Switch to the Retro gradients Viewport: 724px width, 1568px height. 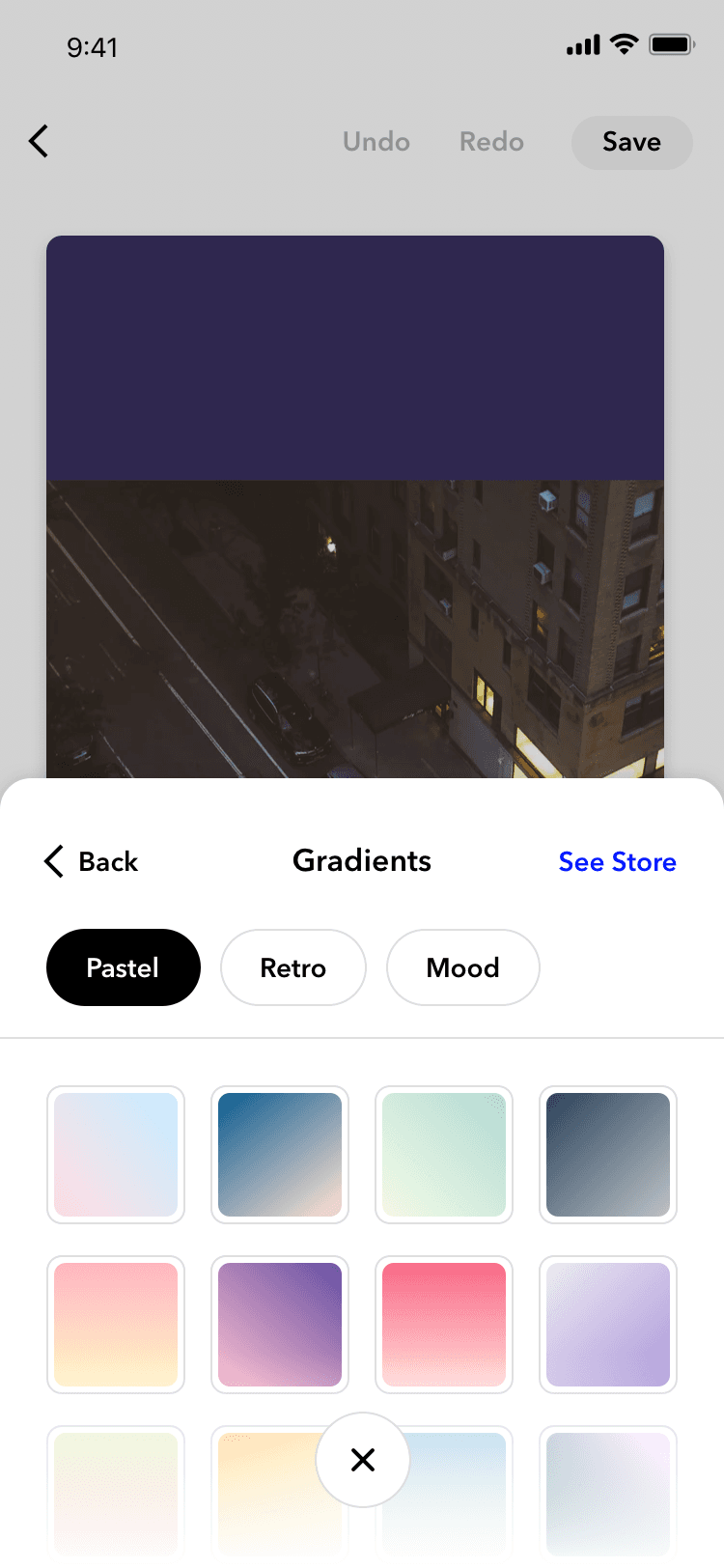point(293,967)
